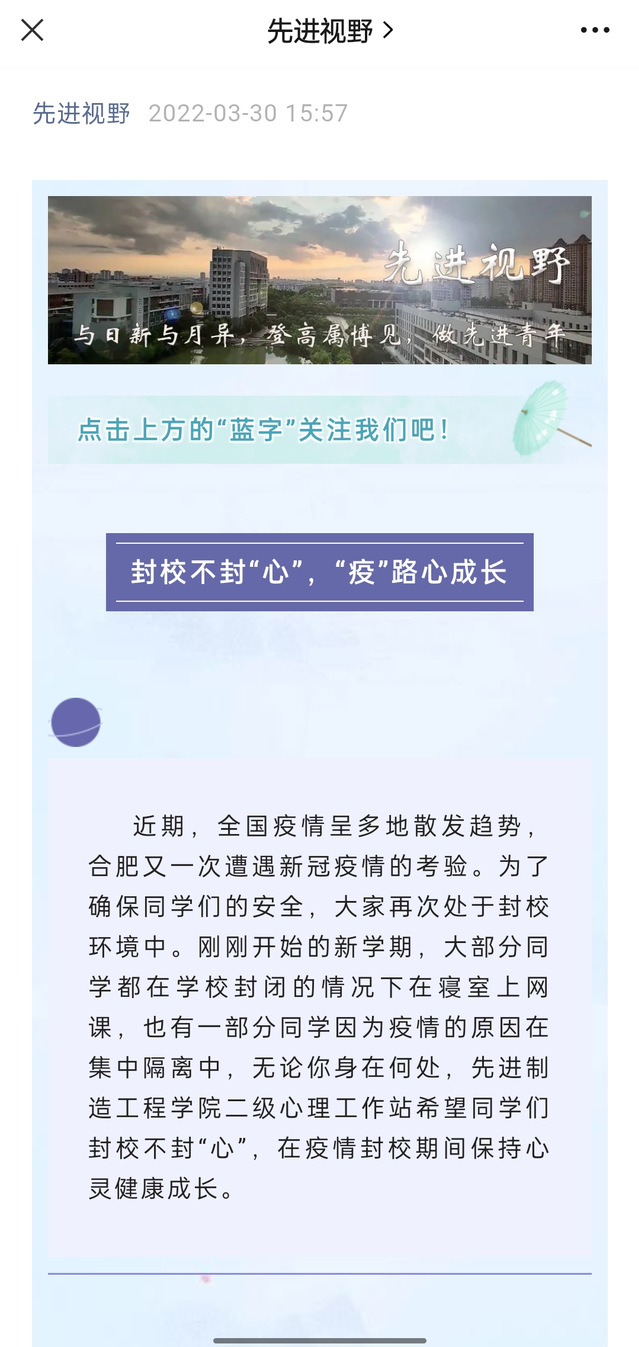Tap the blue 先进视野 author name link

coord(81,113)
